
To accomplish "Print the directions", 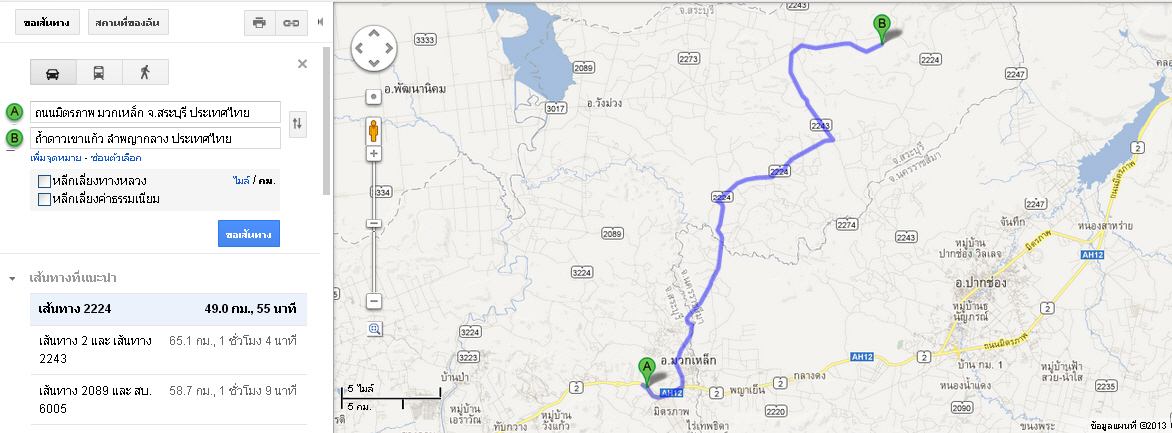I will [x=259, y=22].
